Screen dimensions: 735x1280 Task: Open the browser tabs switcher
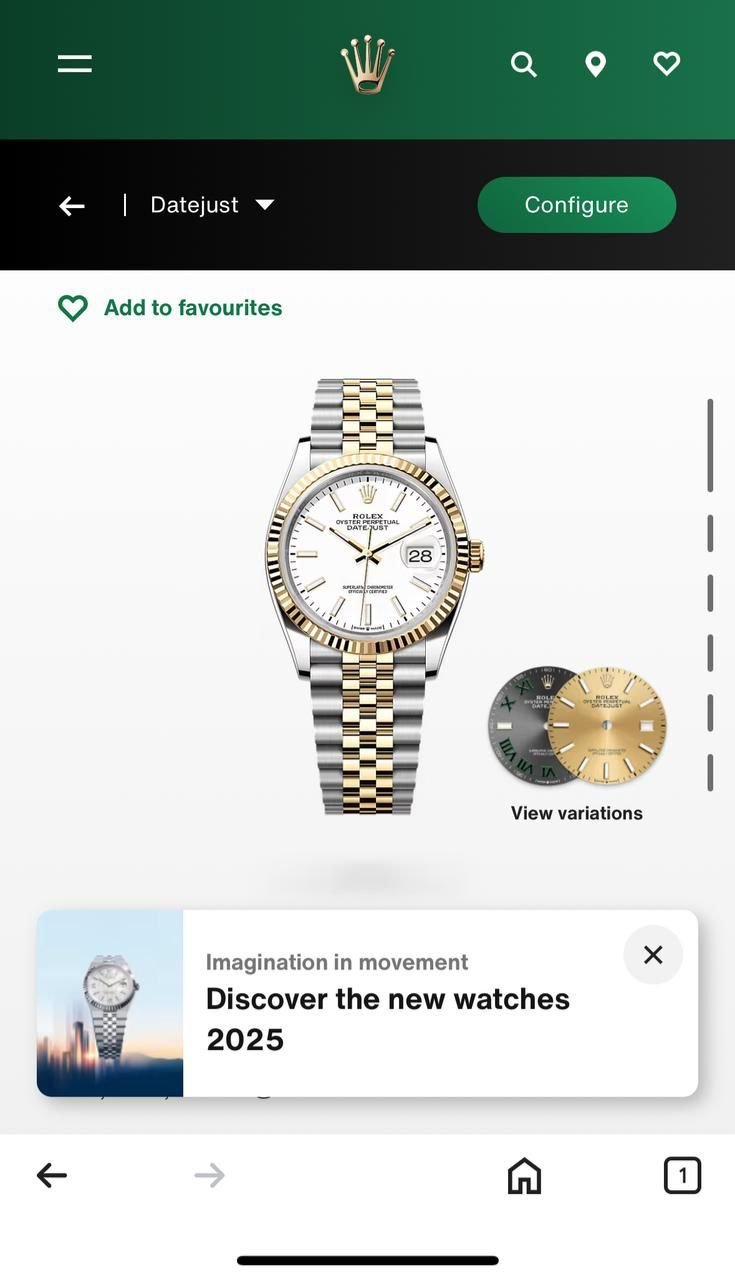682,1176
